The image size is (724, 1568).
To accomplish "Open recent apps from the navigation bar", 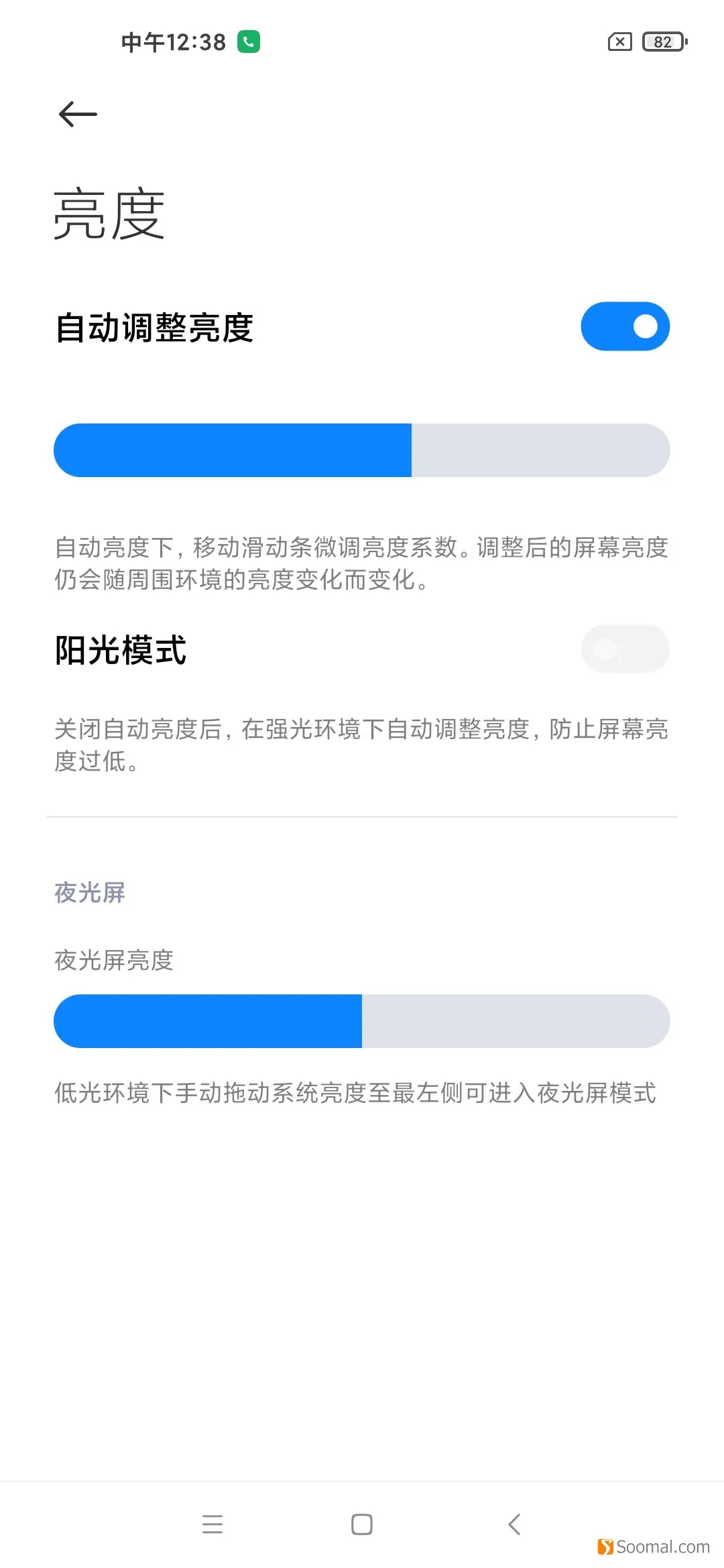I will [213, 1524].
